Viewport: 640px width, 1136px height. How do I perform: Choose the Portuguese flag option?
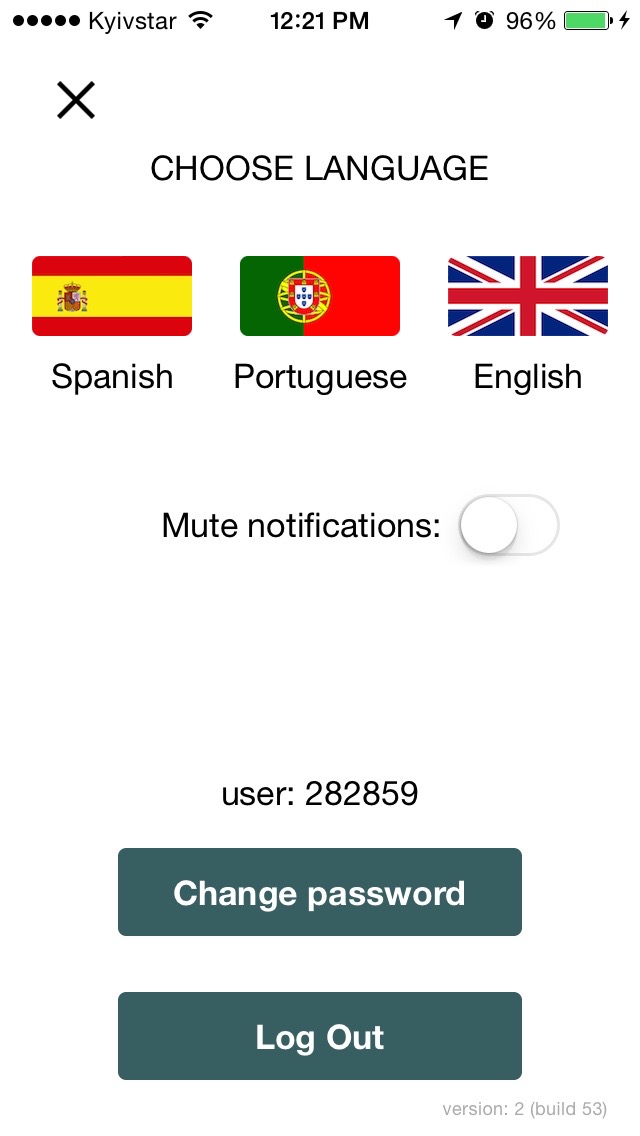click(320, 296)
